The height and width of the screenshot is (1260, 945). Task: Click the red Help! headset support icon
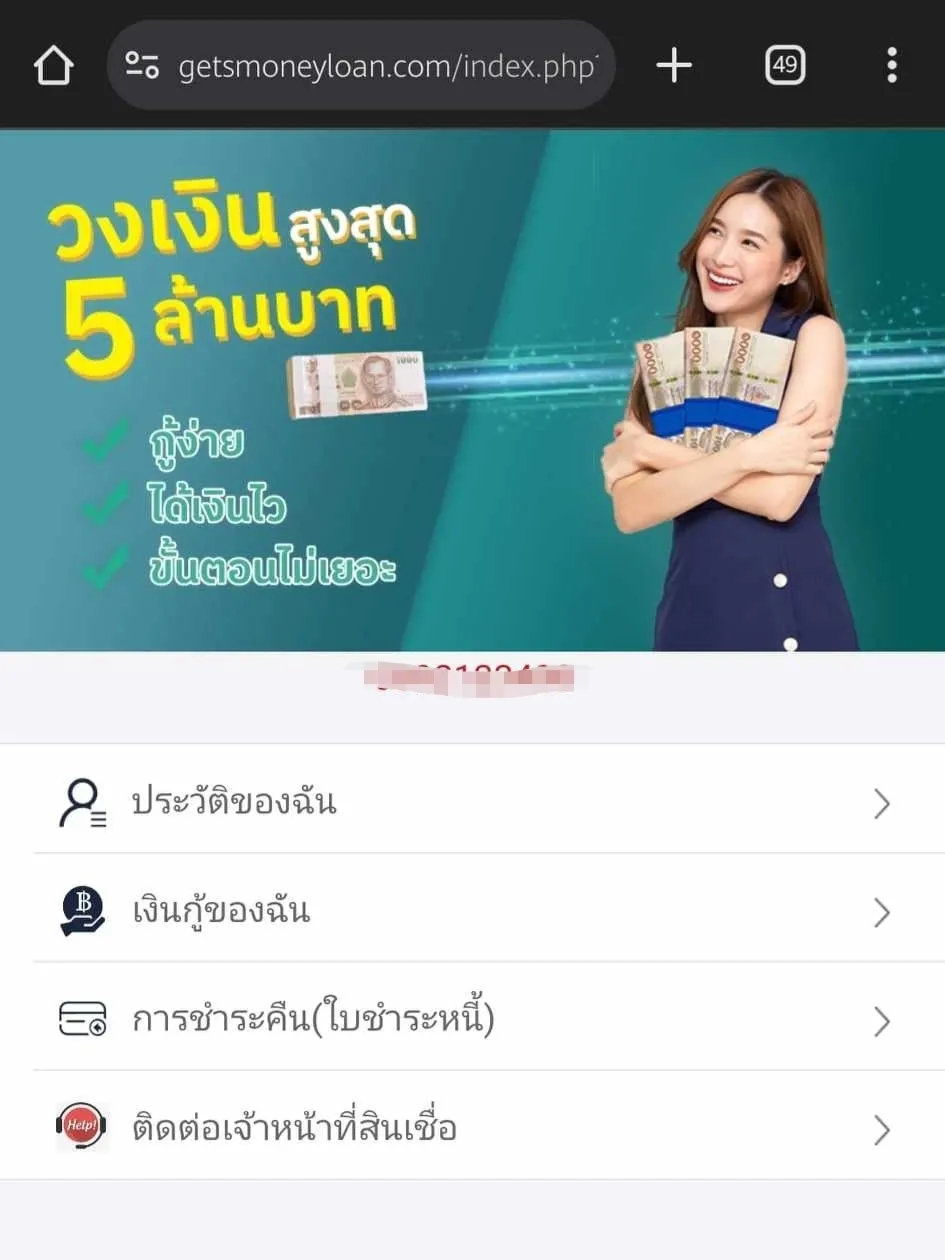point(82,1128)
